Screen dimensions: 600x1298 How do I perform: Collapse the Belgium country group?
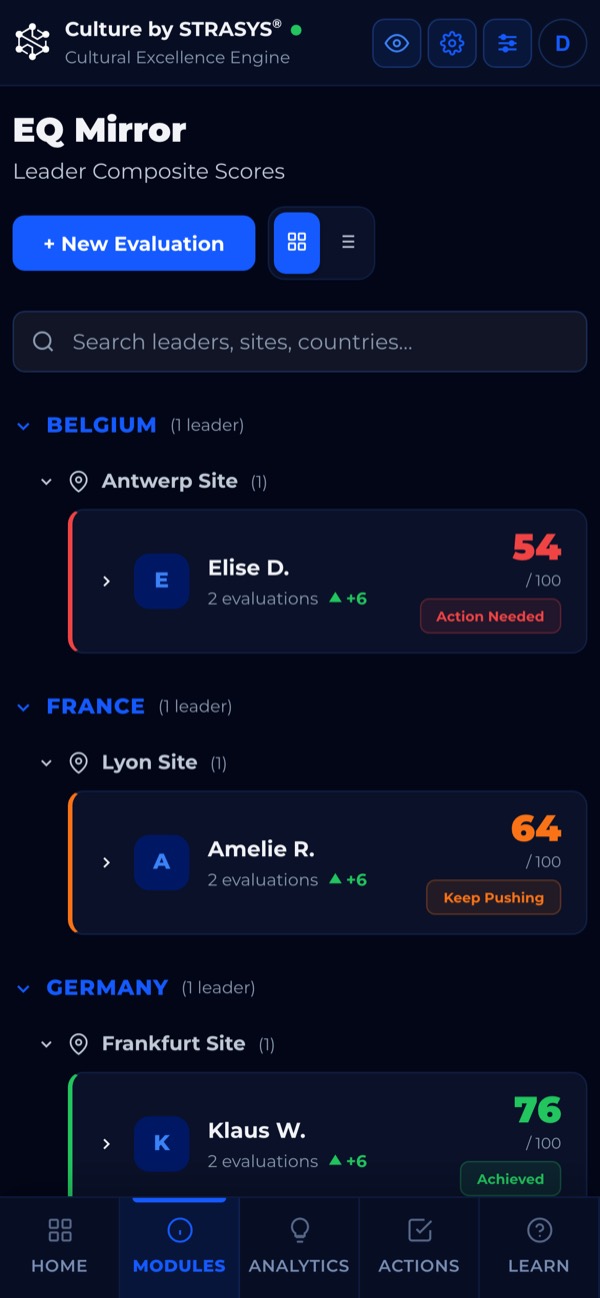click(x=24, y=426)
